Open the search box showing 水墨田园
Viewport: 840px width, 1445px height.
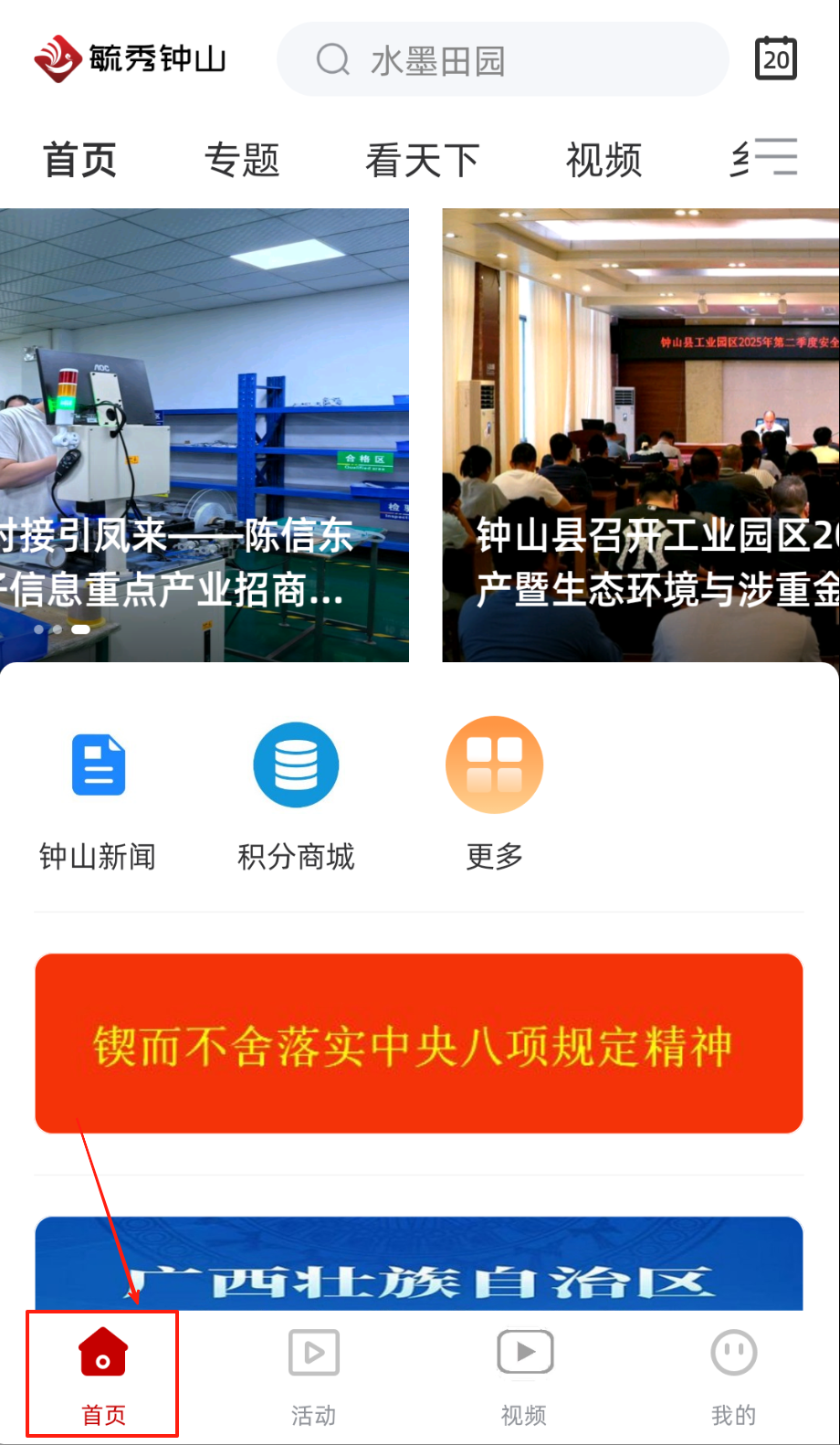coord(502,60)
